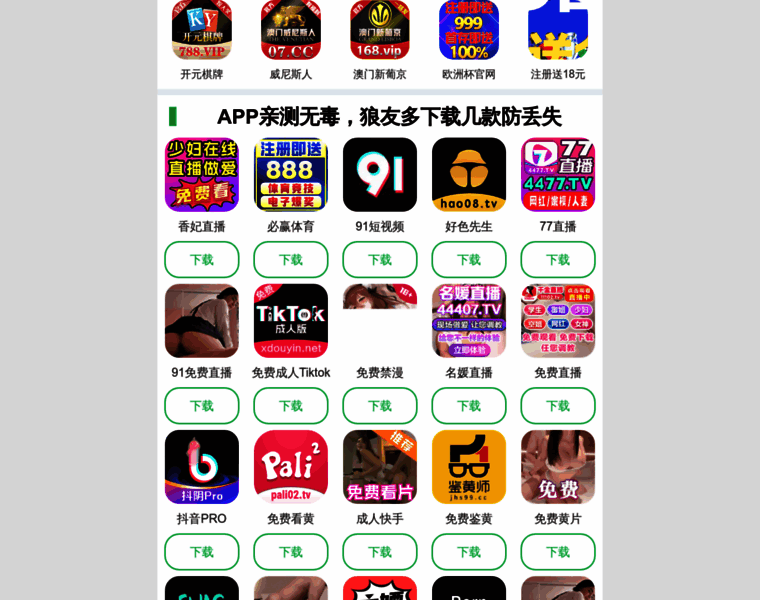Download 77直播 with its 下载 button
760x600 pixels.
[x=557, y=260]
